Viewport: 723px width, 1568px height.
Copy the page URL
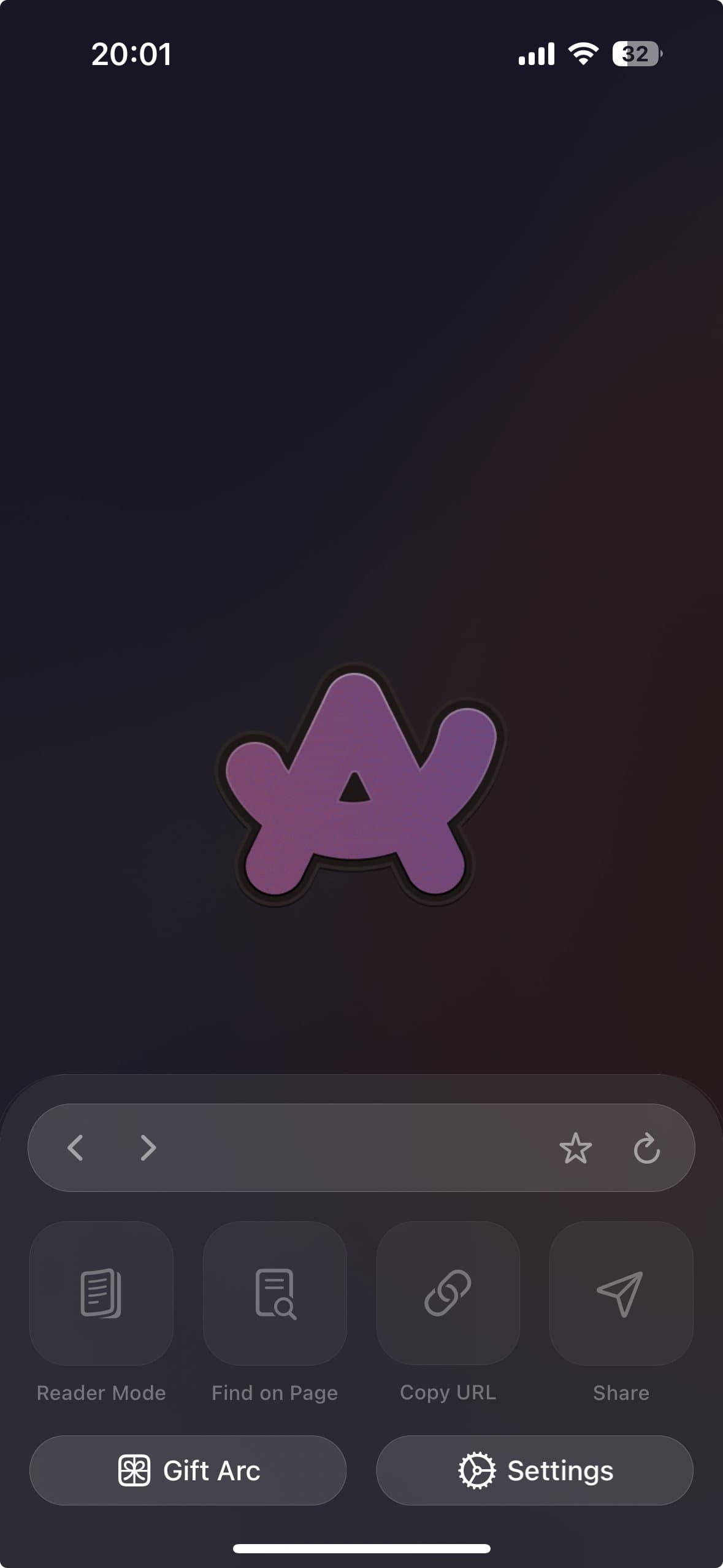pos(448,1293)
